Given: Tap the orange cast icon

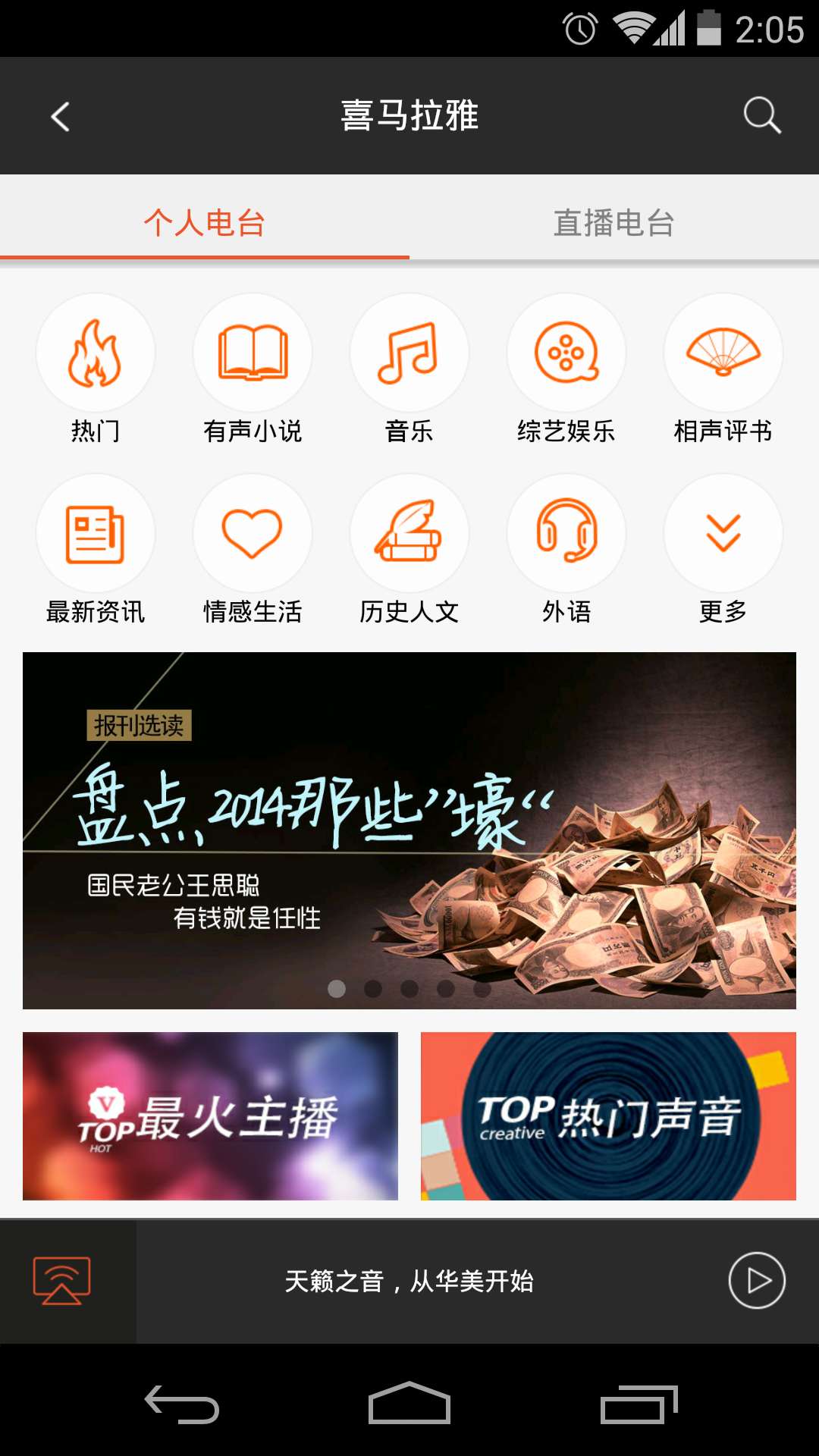Looking at the screenshot, I should tap(62, 1281).
